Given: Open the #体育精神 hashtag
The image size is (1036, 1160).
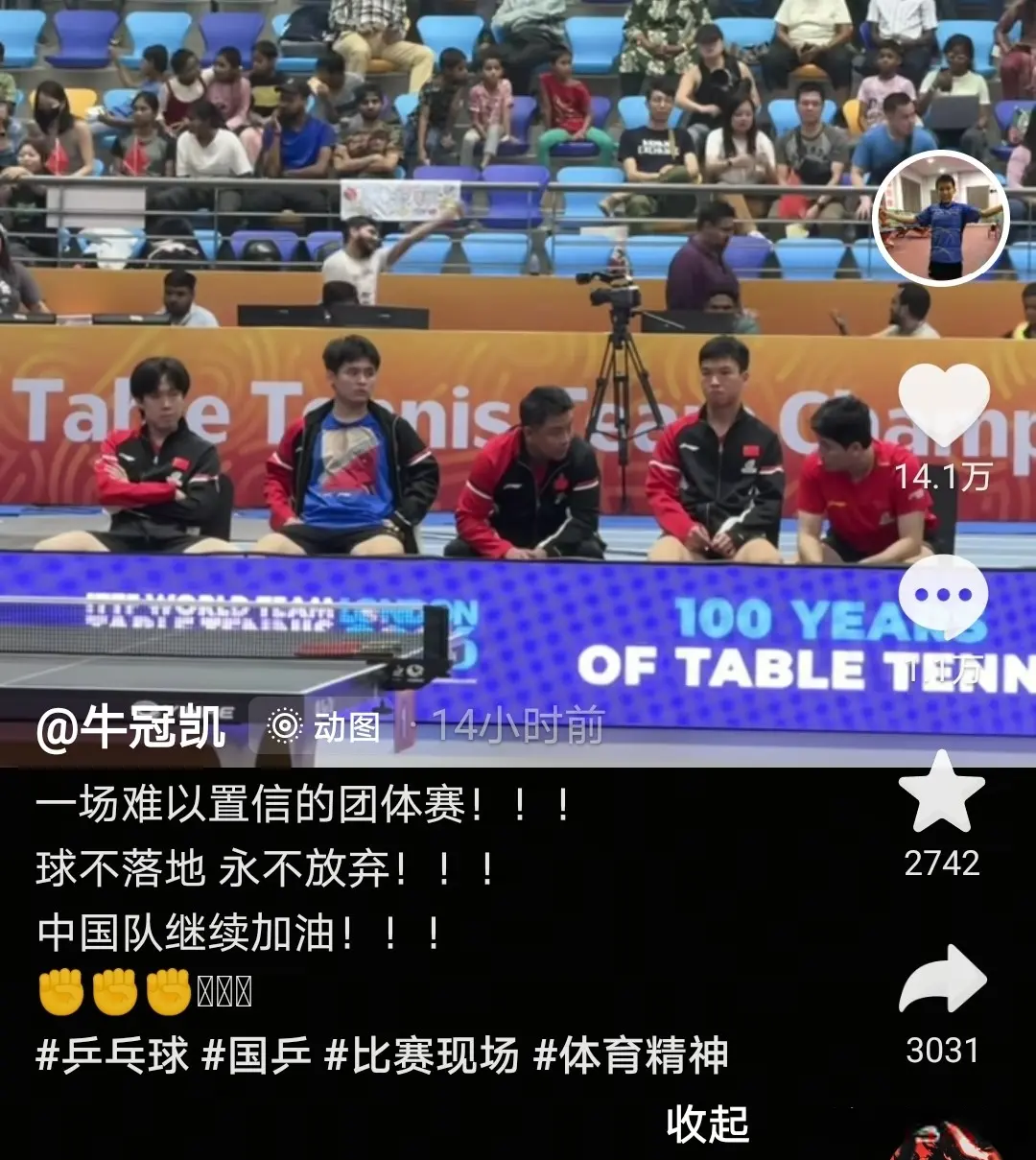Looking at the screenshot, I should pos(630,1055).
